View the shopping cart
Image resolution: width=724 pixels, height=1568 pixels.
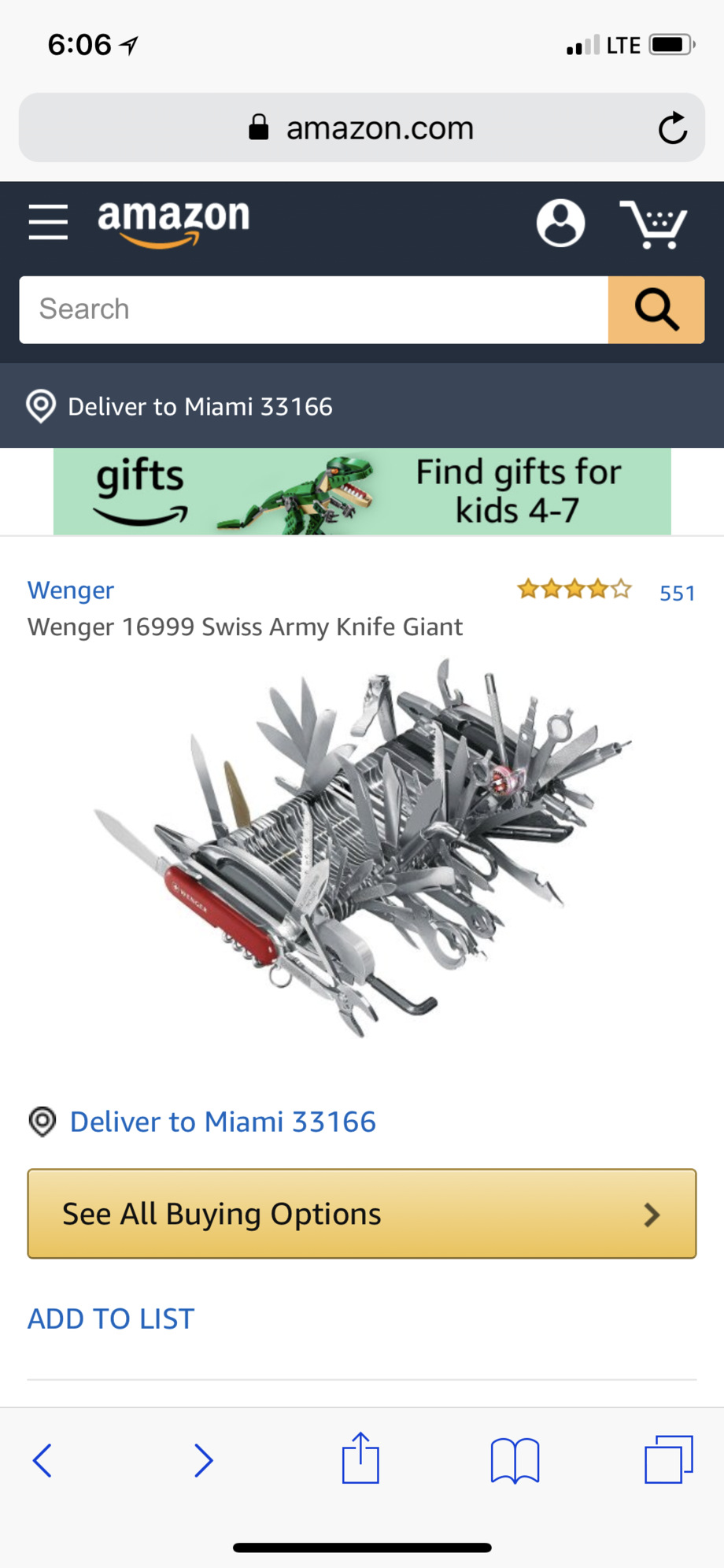(653, 224)
